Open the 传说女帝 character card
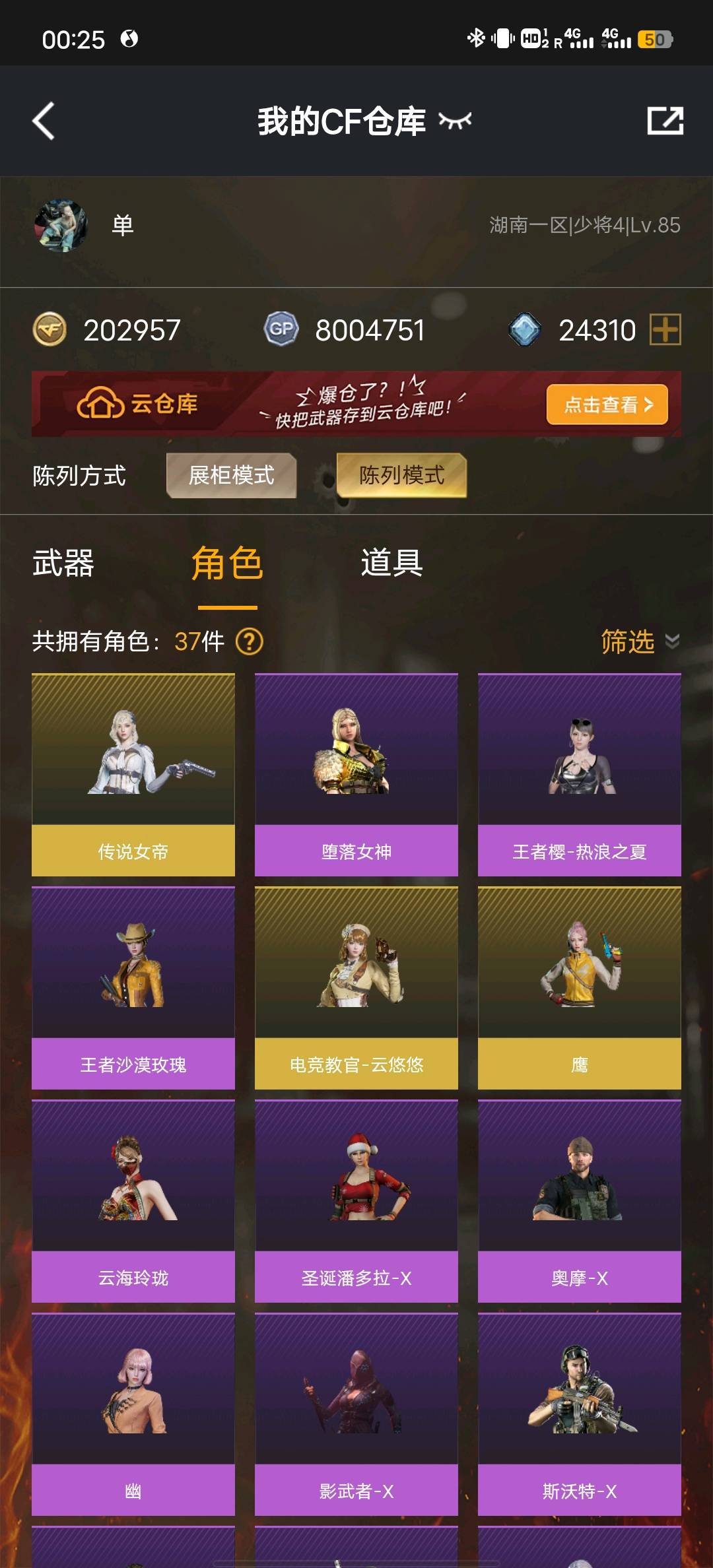 133,775
